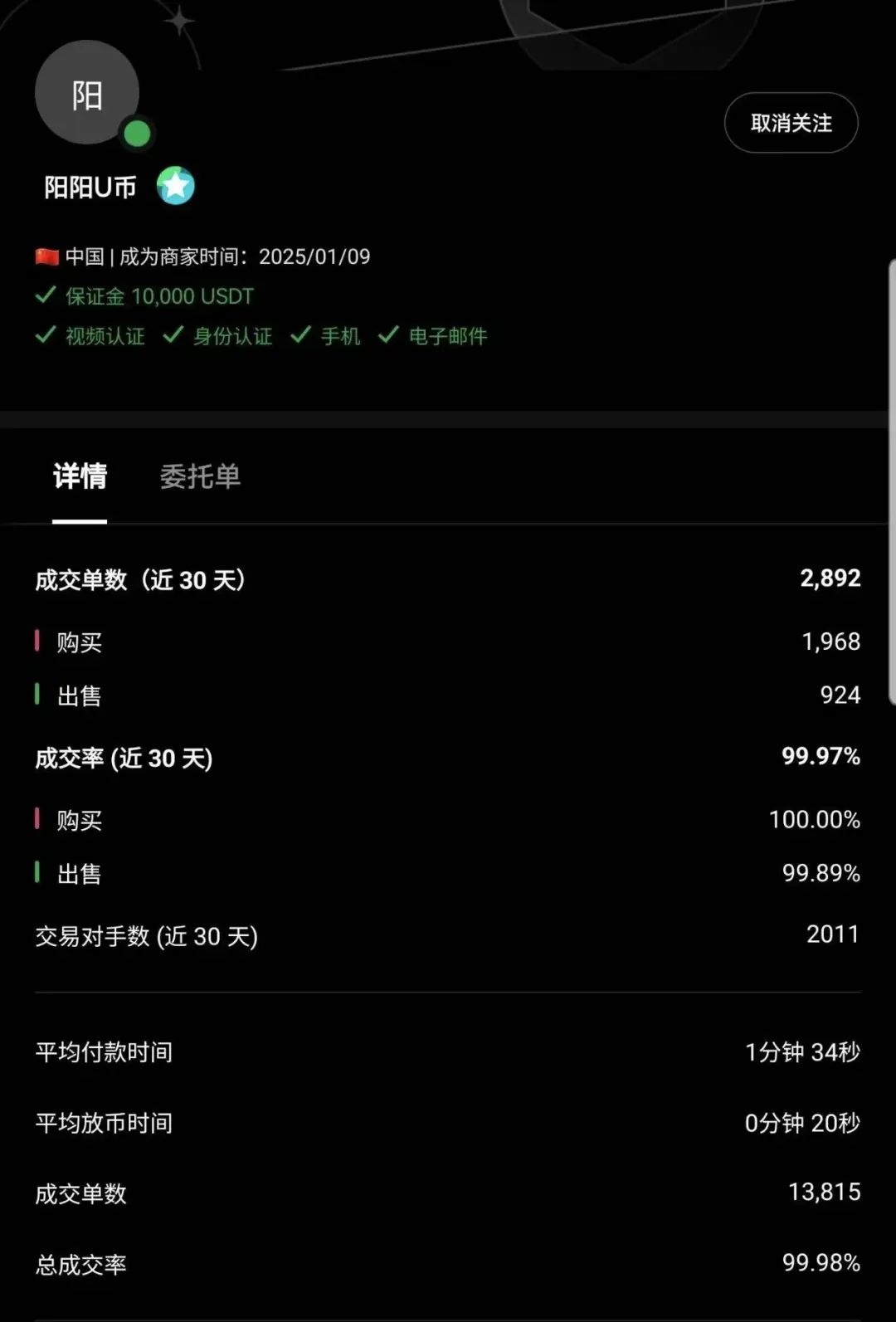Switch to the 详情 tab
Viewport: 896px width, 1322px height.
pos(79,478)
